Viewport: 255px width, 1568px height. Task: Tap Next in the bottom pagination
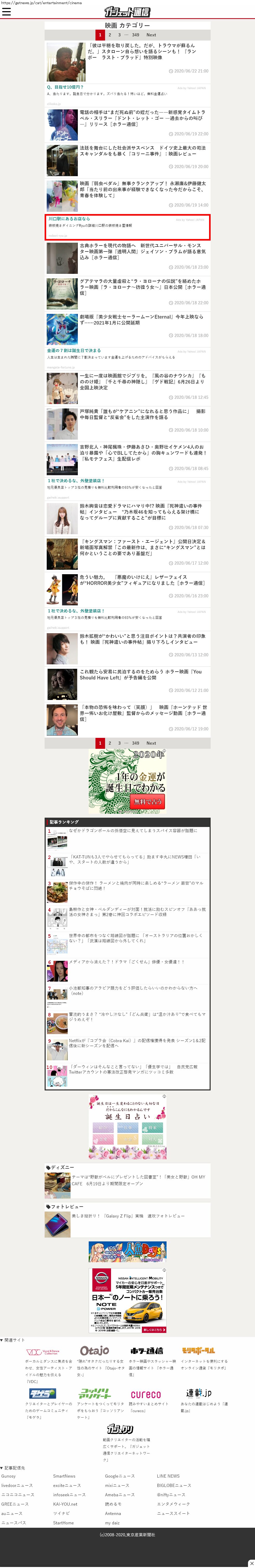151,743
